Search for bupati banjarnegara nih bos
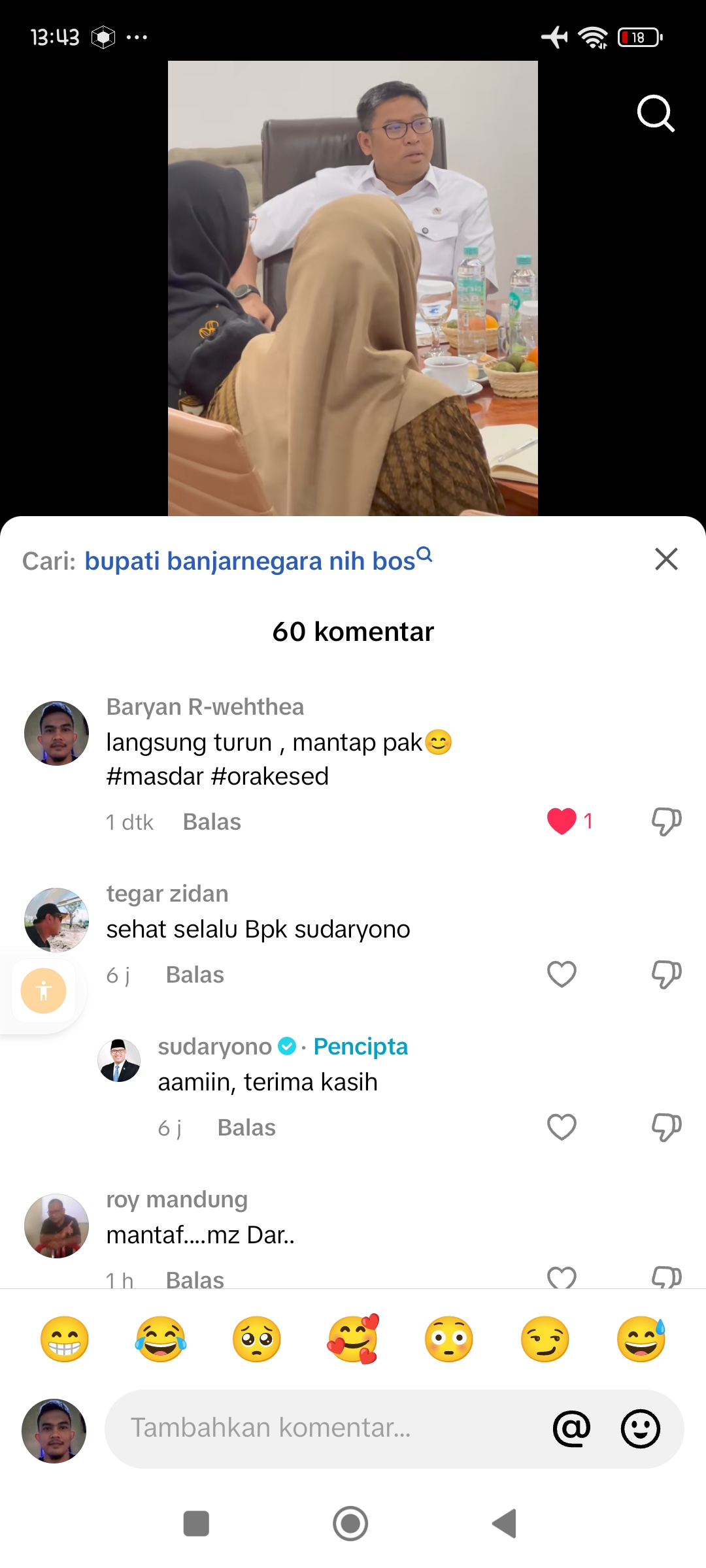This screenshot has width=706, height=1568. click(258, 561)
